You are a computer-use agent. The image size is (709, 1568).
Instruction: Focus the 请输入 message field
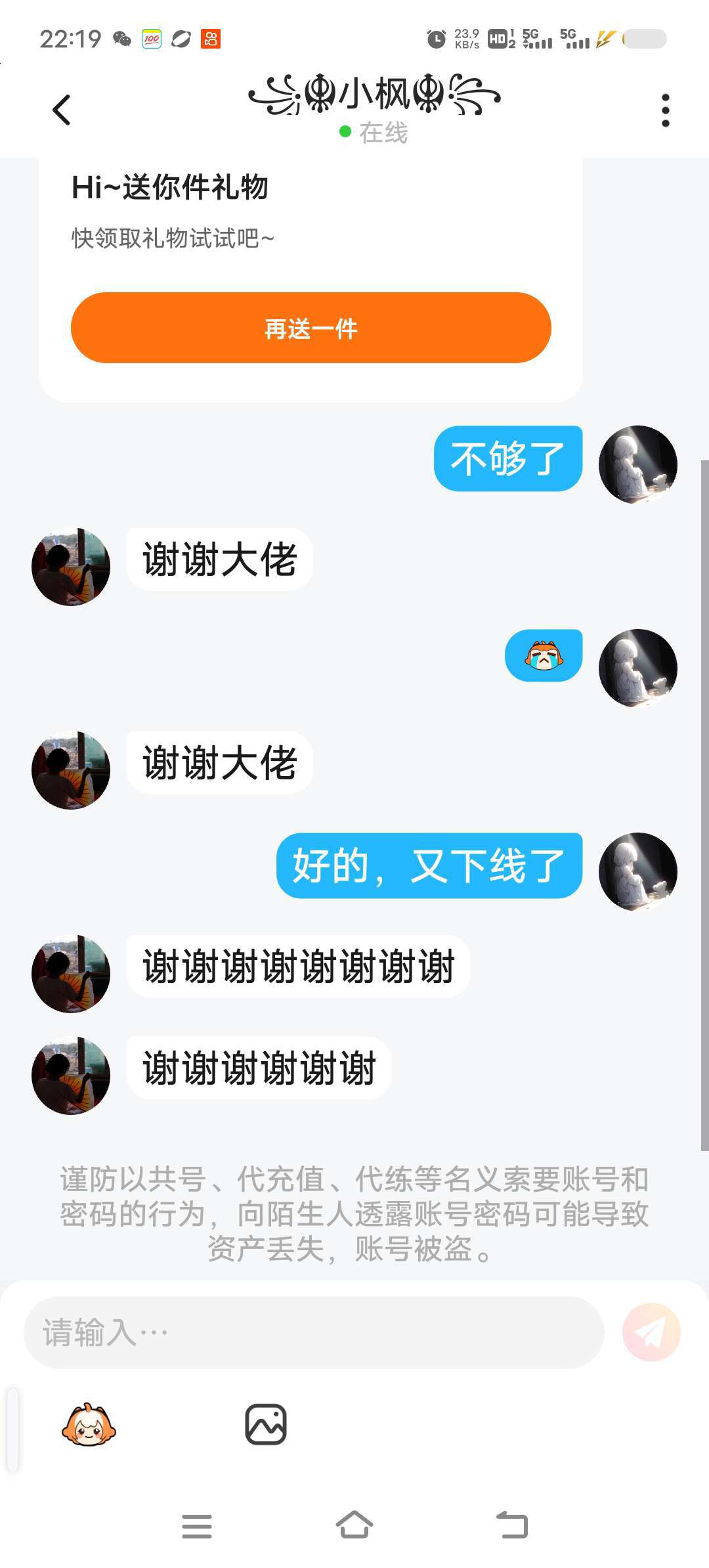tap(314, 1332)
